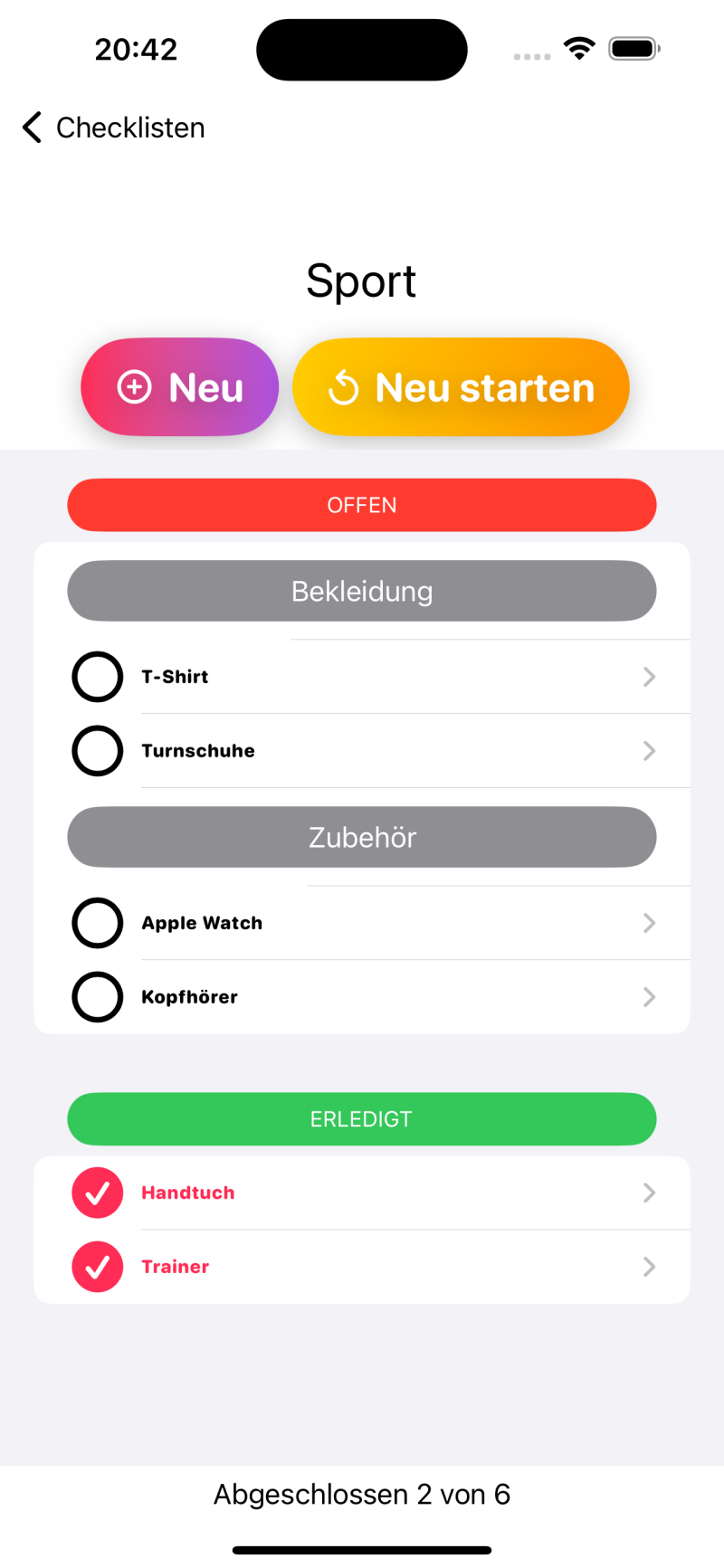Add a new item with Neu
This screenshot has height=1568, width=724.
[x=180, y=387]
